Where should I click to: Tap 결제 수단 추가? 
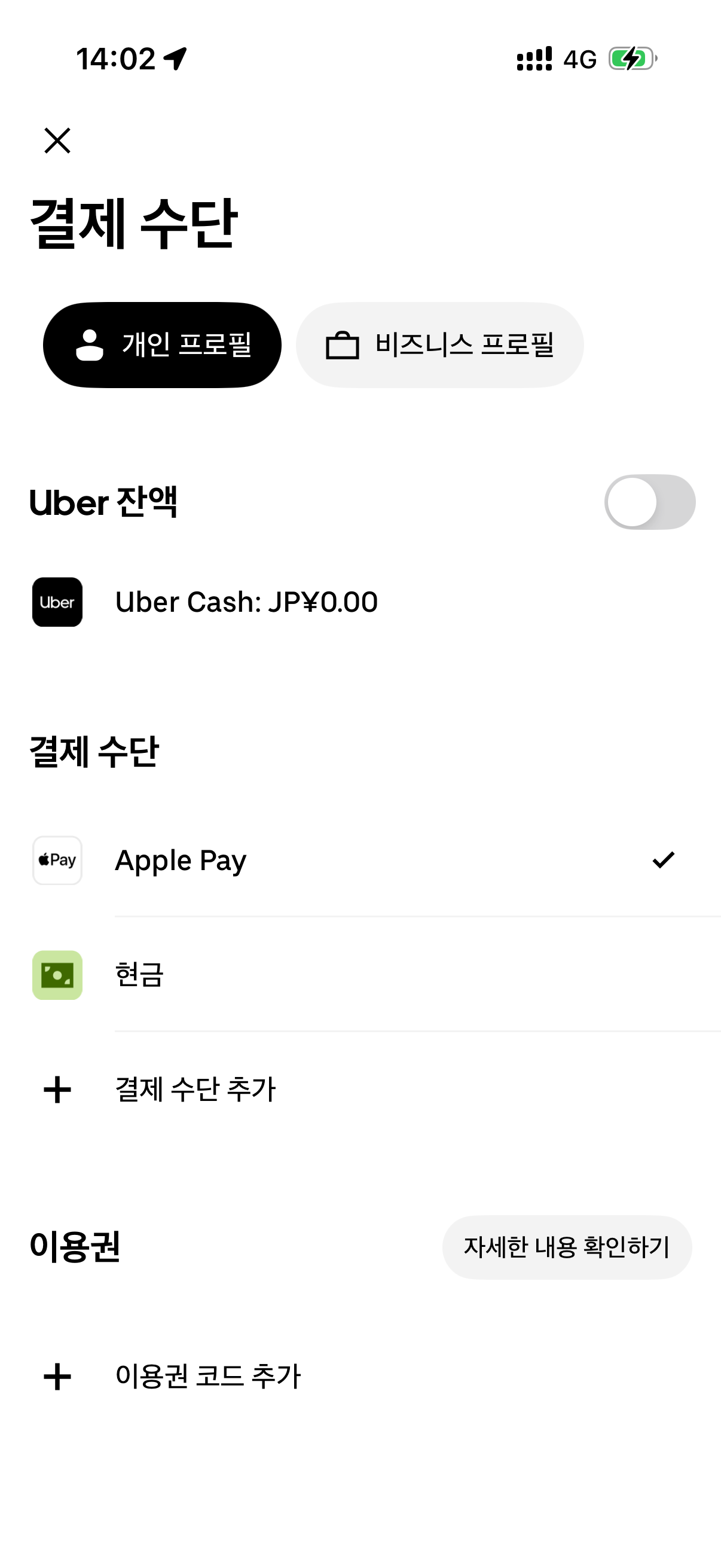point(195,1090)
